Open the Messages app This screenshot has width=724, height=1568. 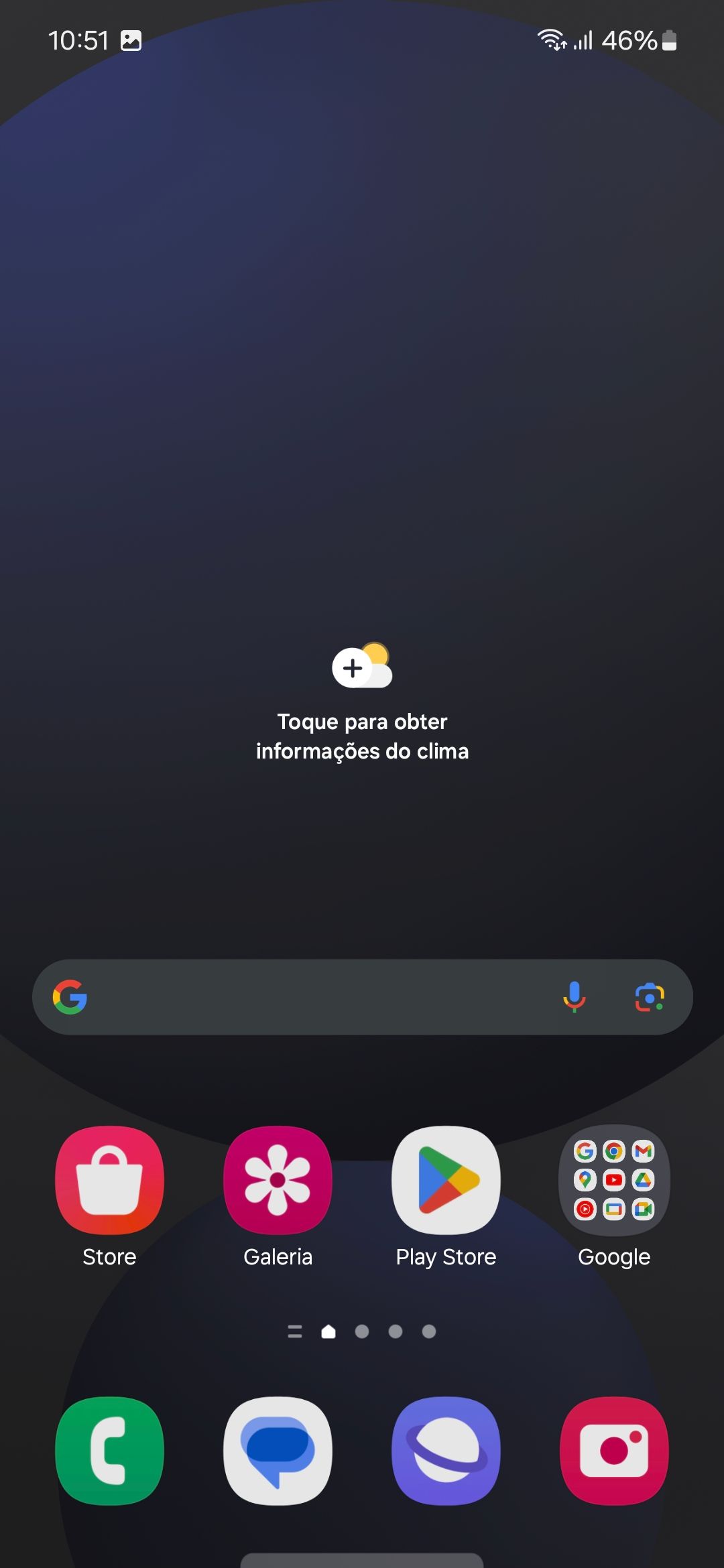tap(278, 1451)
